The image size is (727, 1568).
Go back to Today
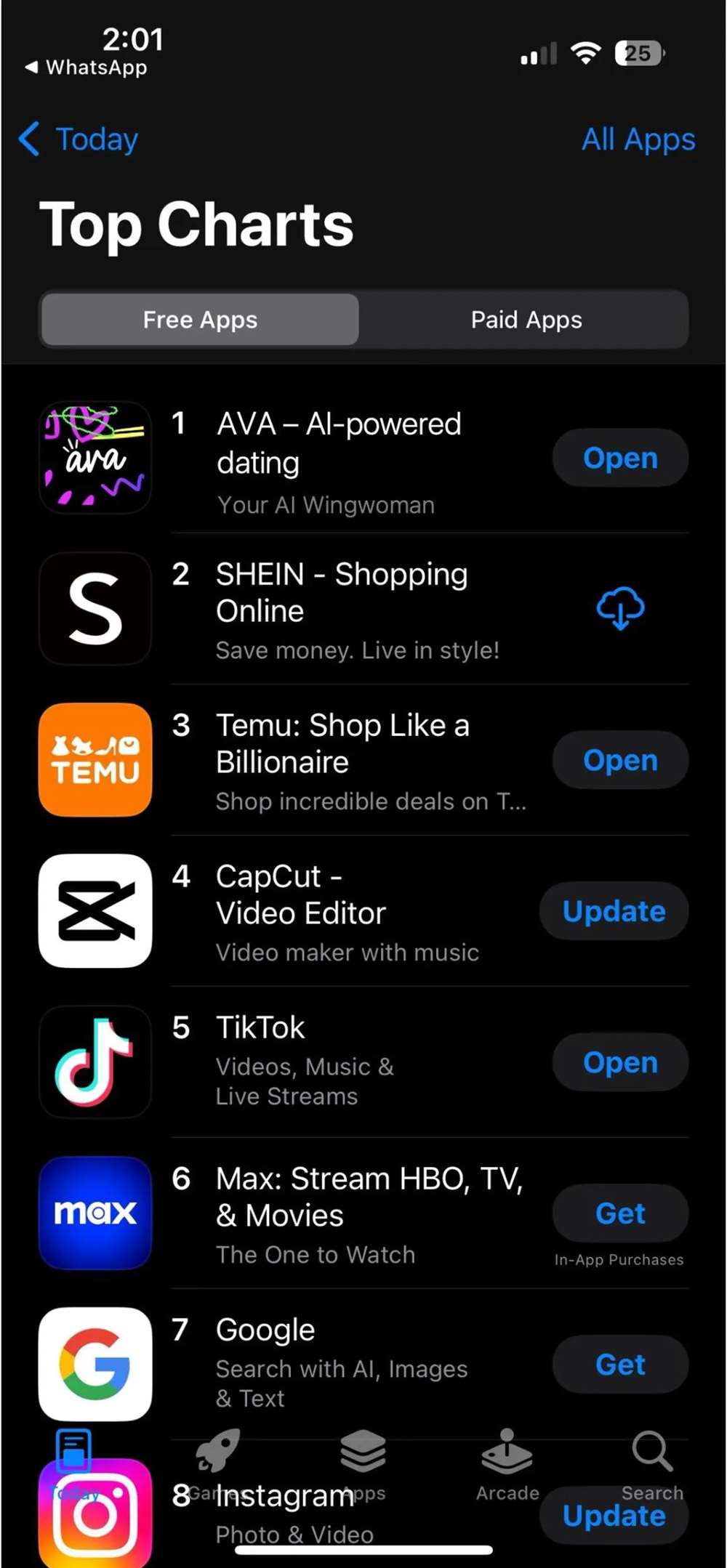pos(80,139)
